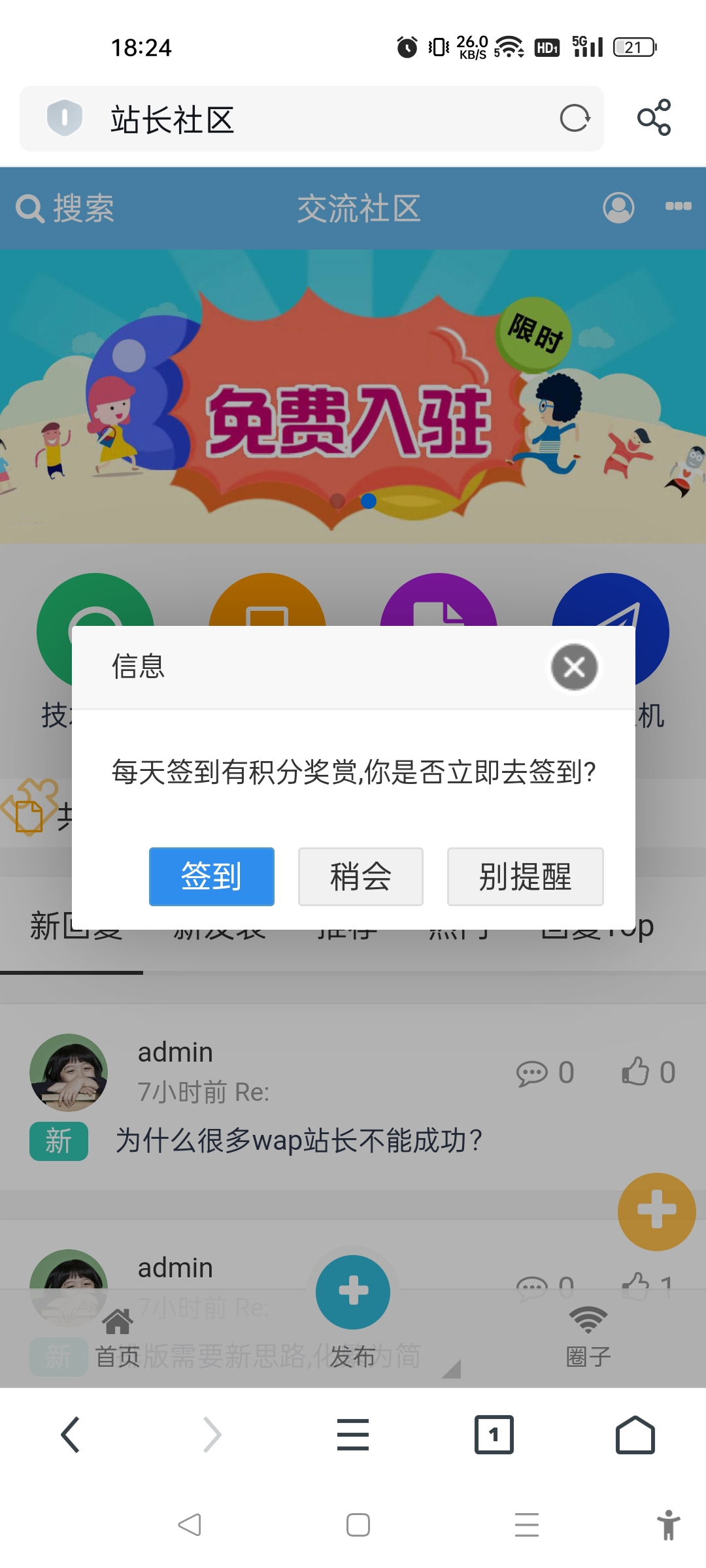Open post 为什么很多wap站长不能成功?

point(299,1141)
